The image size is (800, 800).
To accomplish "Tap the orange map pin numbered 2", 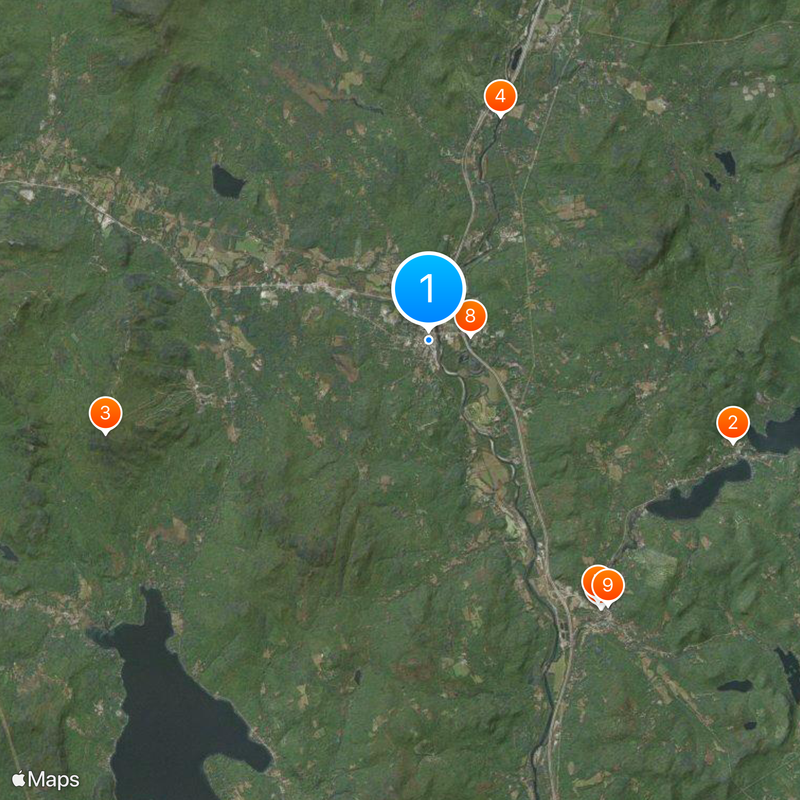I will point(733,423).
